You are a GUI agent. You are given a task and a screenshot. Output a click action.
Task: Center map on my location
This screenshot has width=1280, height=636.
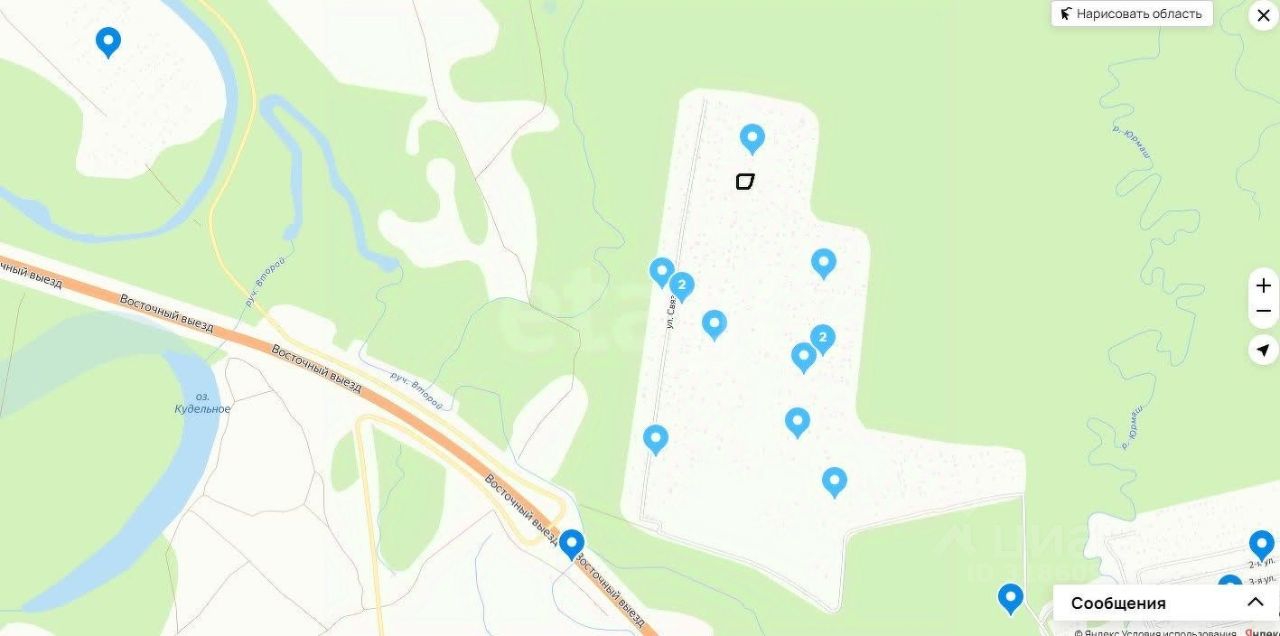1263,350
